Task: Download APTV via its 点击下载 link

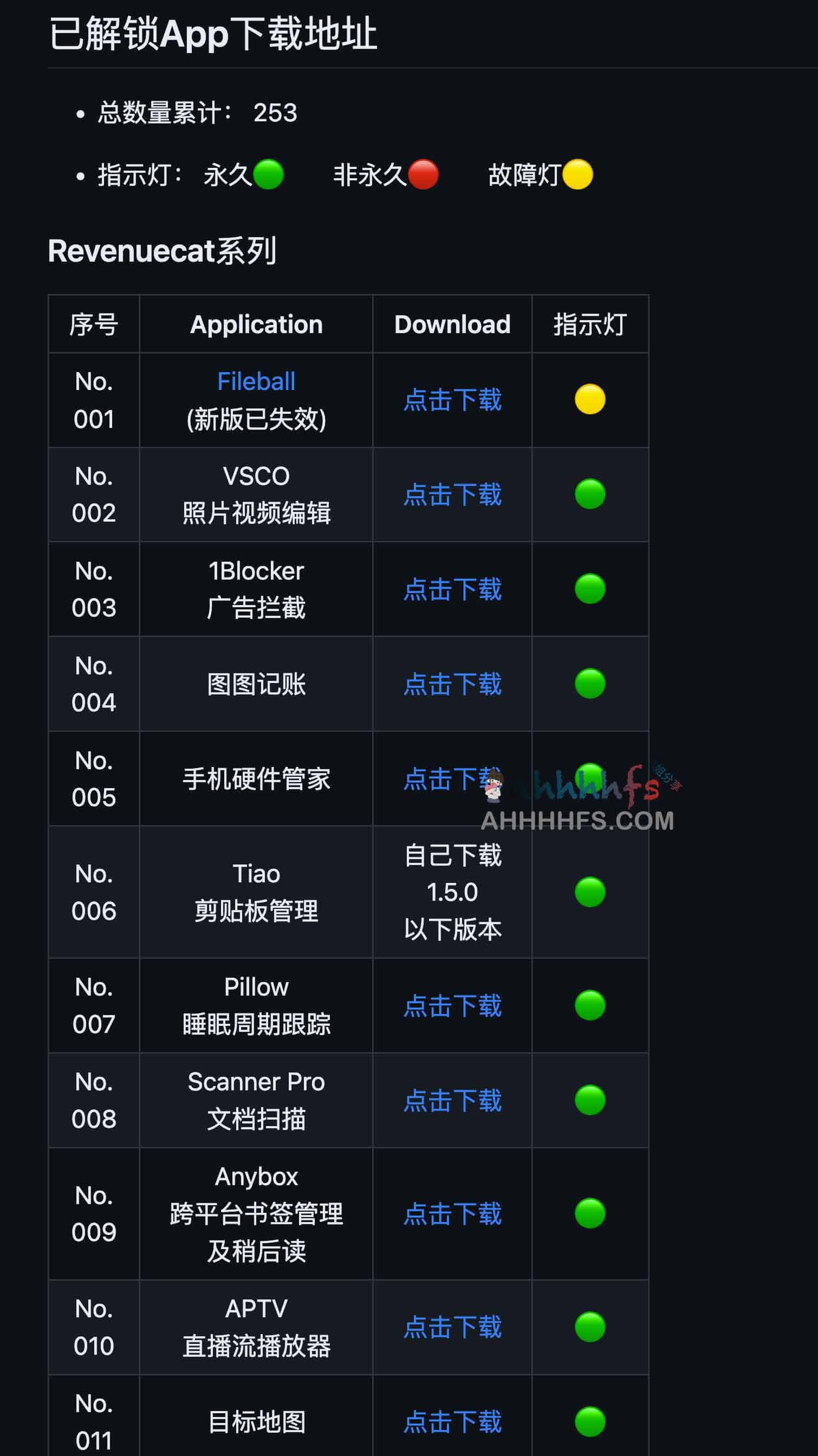Action: [452, 1327]
